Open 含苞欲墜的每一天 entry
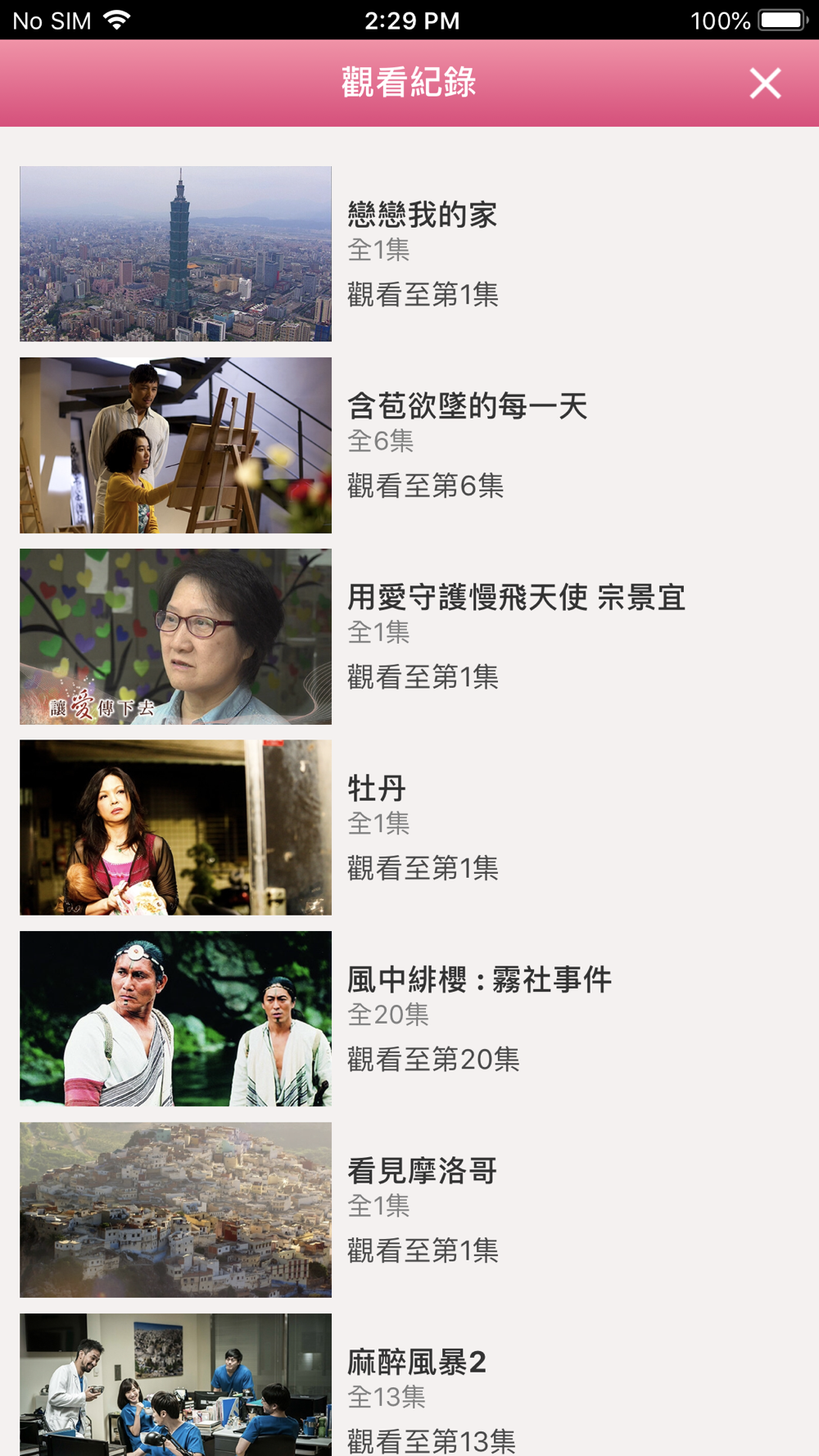The width and height of the screenshot is (819, 1456). click(409, 445)
